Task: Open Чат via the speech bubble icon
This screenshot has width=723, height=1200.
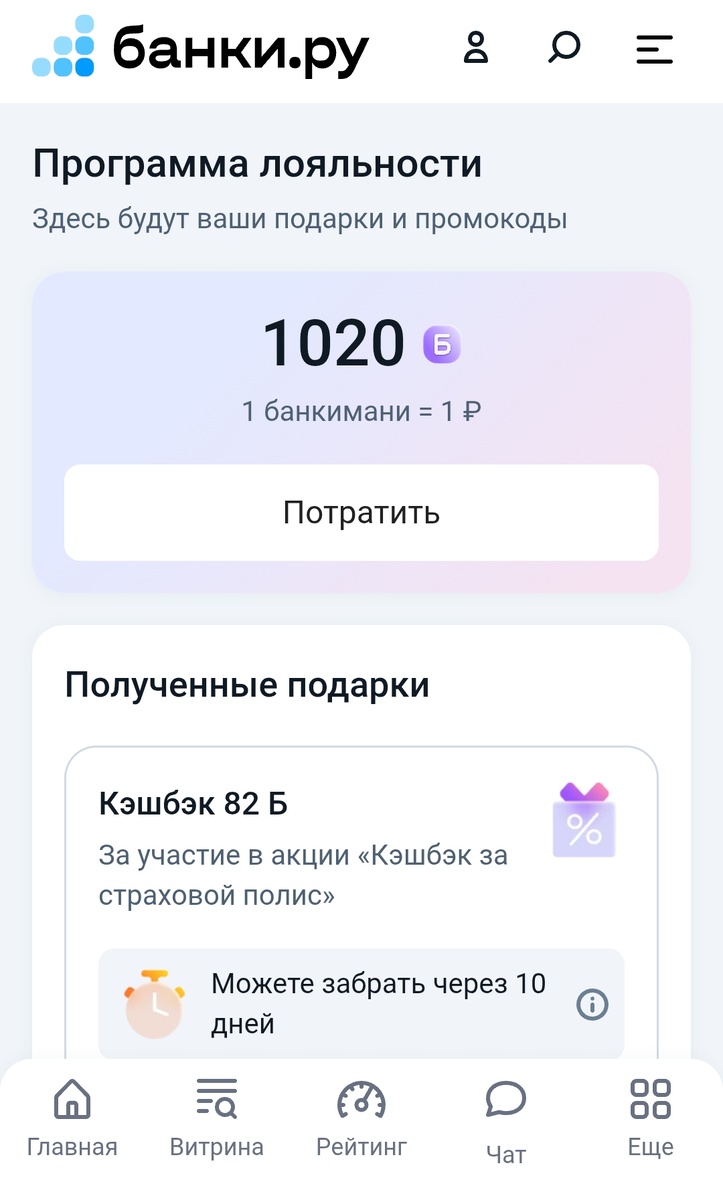Action: tap(507, 1098)
